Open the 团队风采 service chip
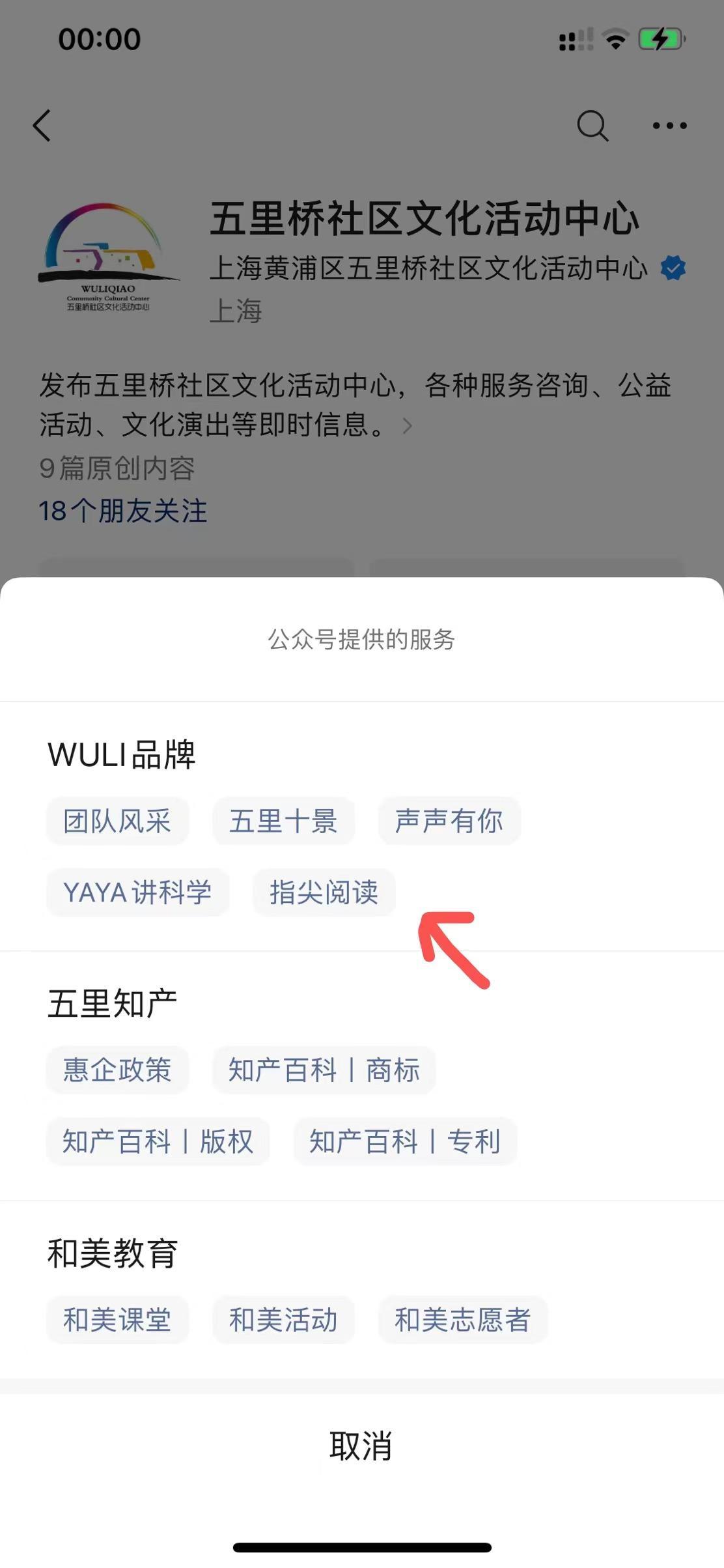 pyautogui.click(x=117, y=821)
